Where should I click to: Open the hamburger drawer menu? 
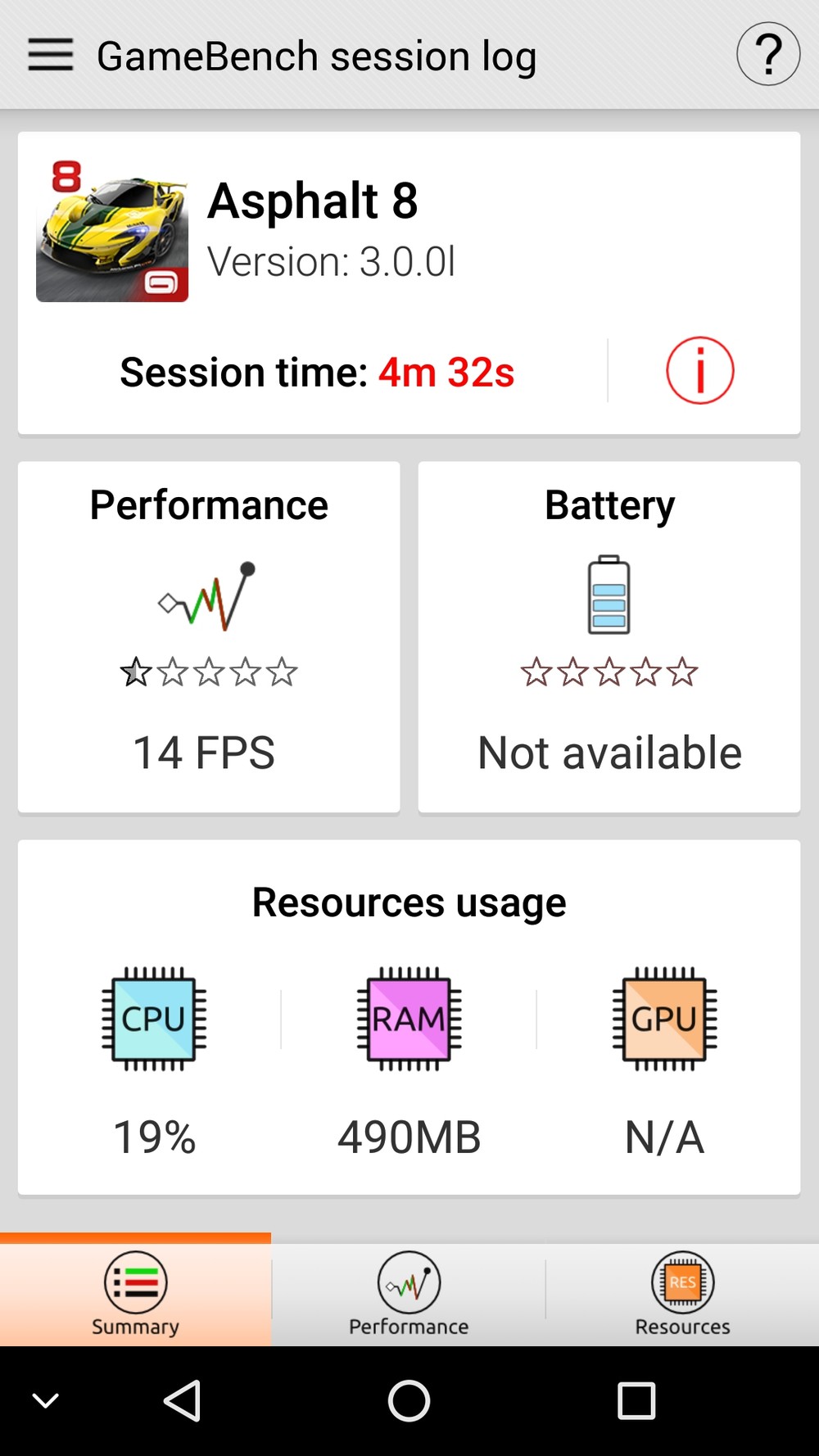tap(51, 55)
